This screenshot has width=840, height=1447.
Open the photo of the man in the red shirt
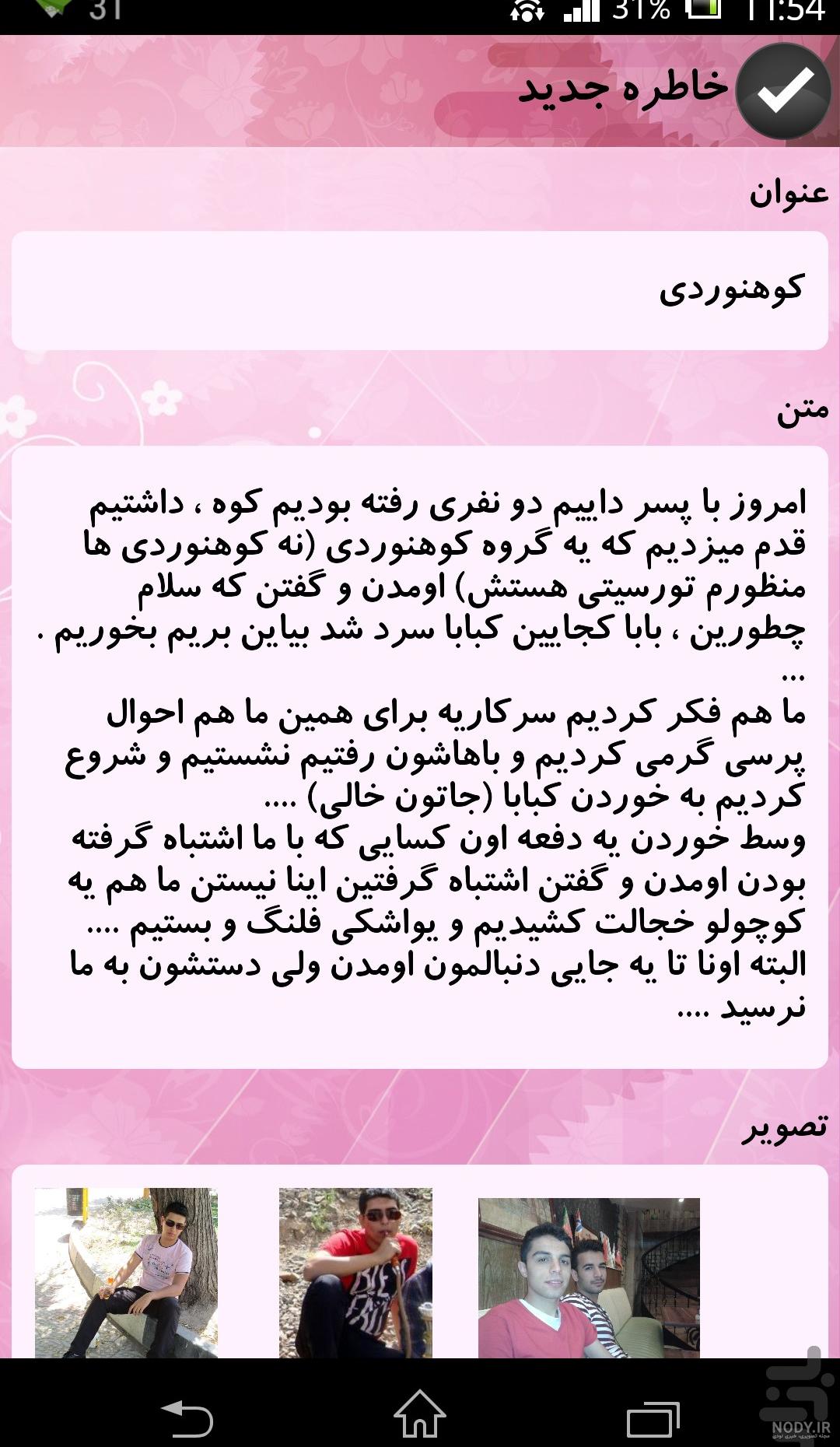point(355,1273)
